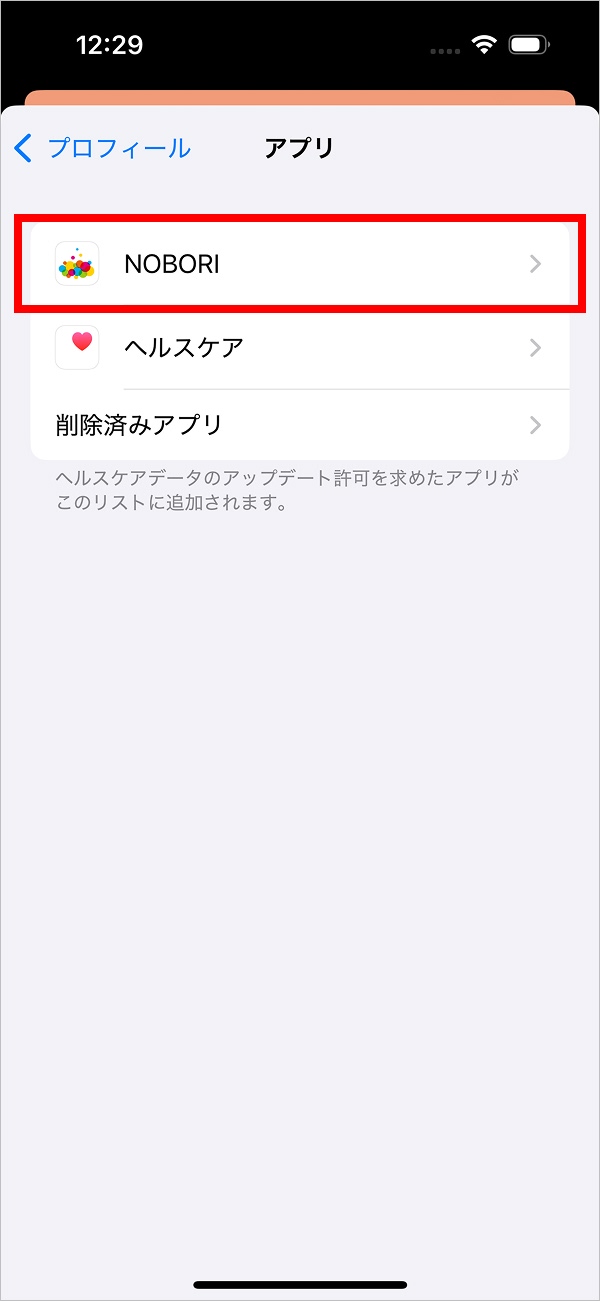This screenshot has height=1301, width=600.
Task: Open 削除済みアプリ list
Action: [300, 425]
